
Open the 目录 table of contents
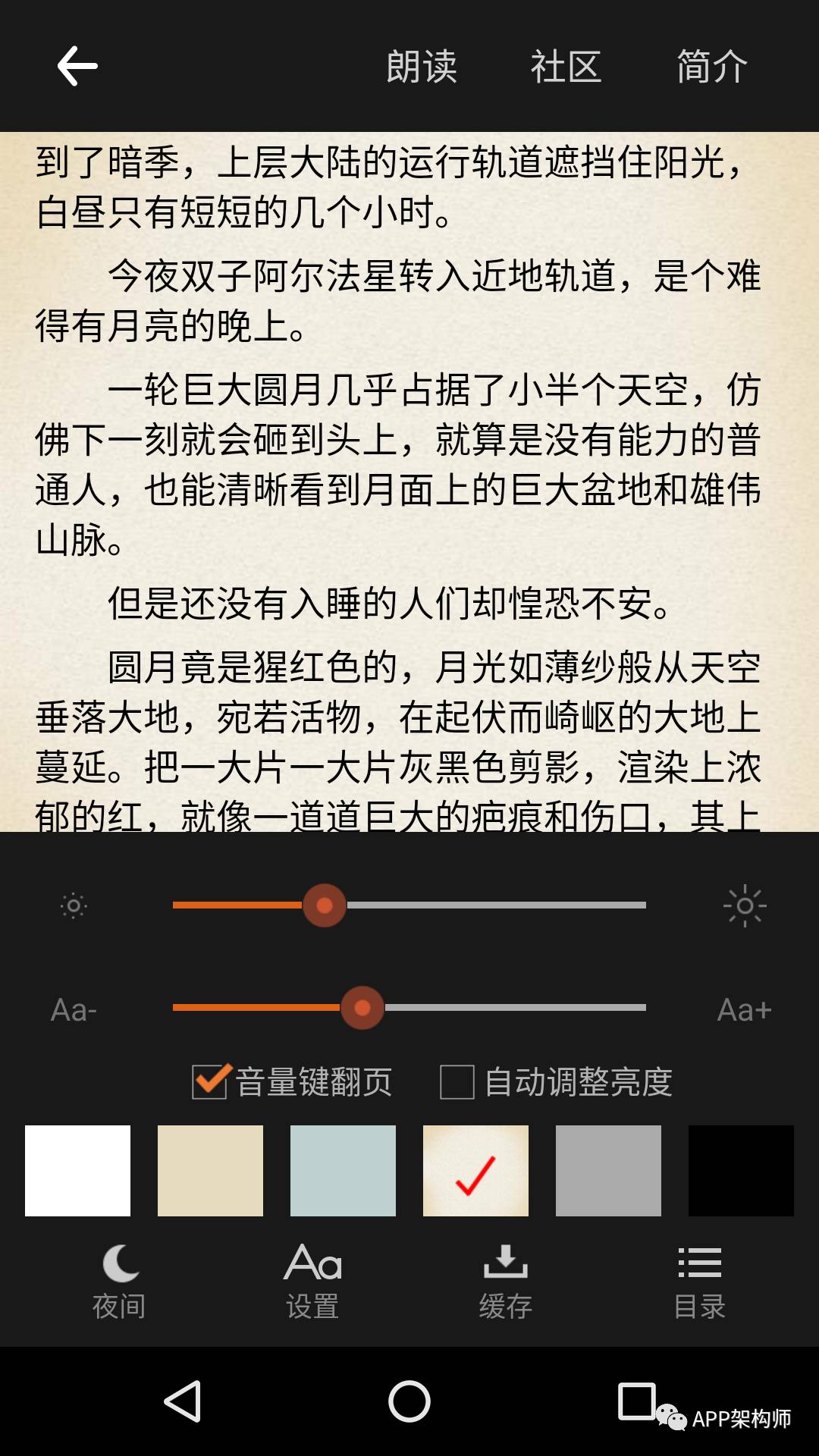tap(699, 1282)
